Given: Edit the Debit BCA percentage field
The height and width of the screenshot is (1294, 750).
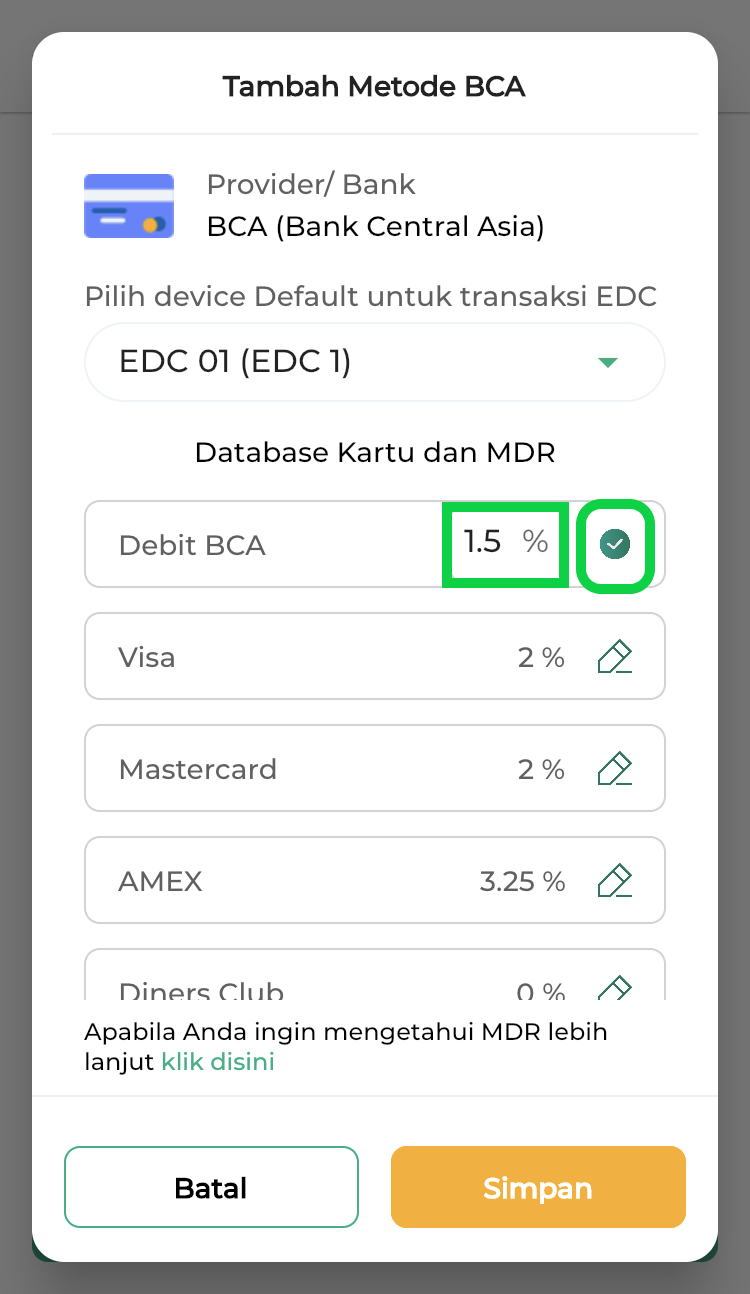Looking at the screenshot, I should [506, 543].
